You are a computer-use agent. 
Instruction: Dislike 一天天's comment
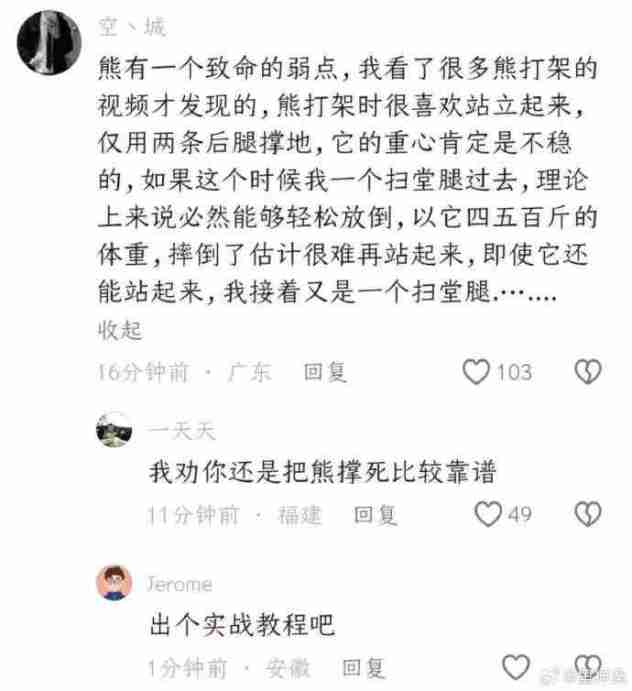point(588,515)
